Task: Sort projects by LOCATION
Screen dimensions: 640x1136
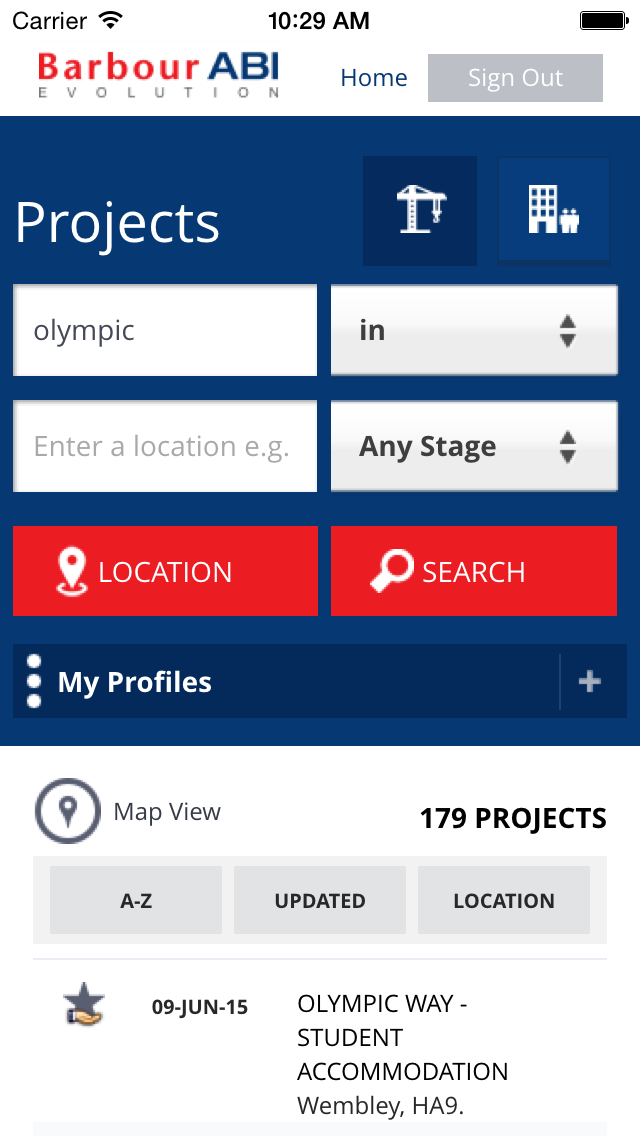Action: click(504, 901)
